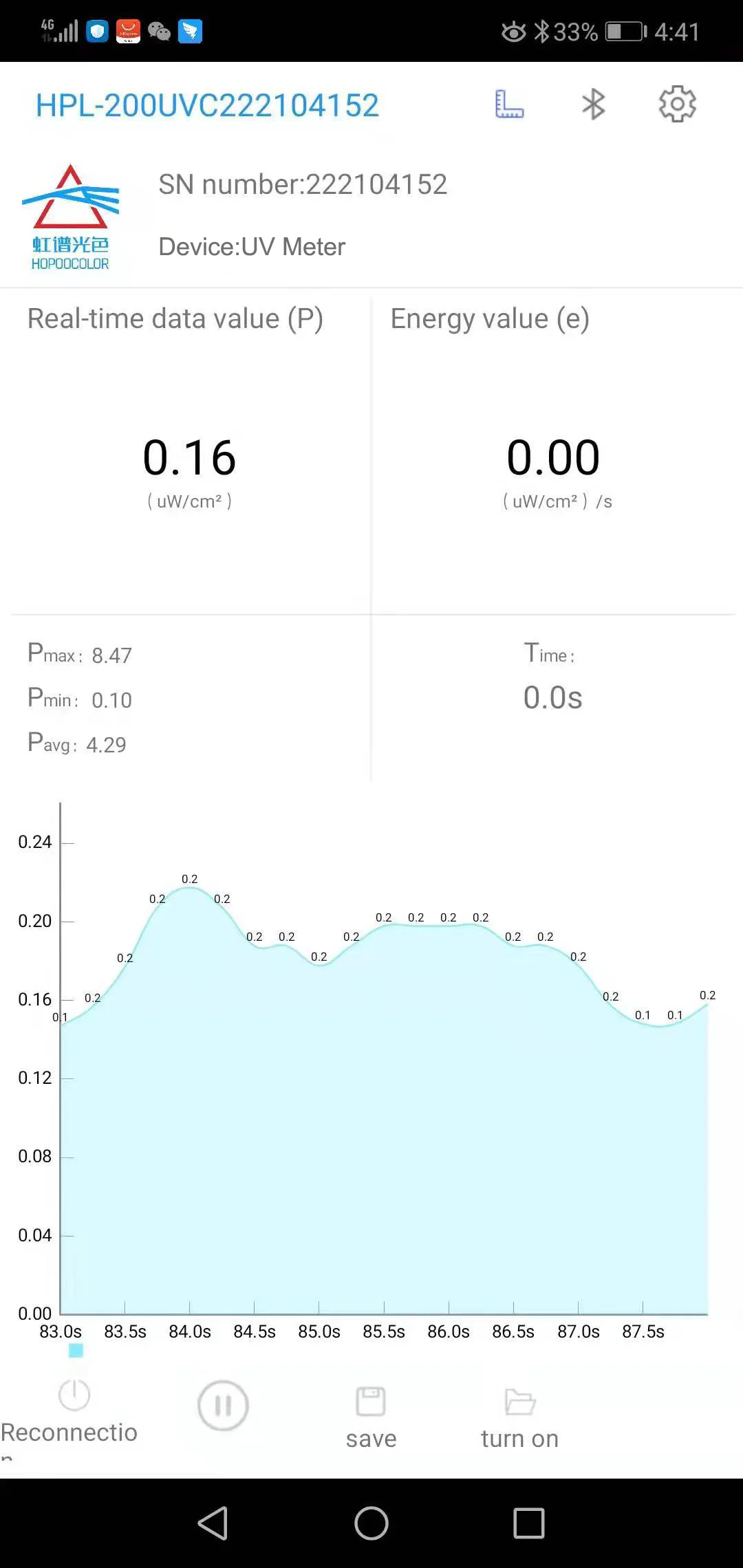Image resolution: width=743 pixels, height=1568 pixels.
Task: Pause the real-time measurement
Action: coord(223,1406)
